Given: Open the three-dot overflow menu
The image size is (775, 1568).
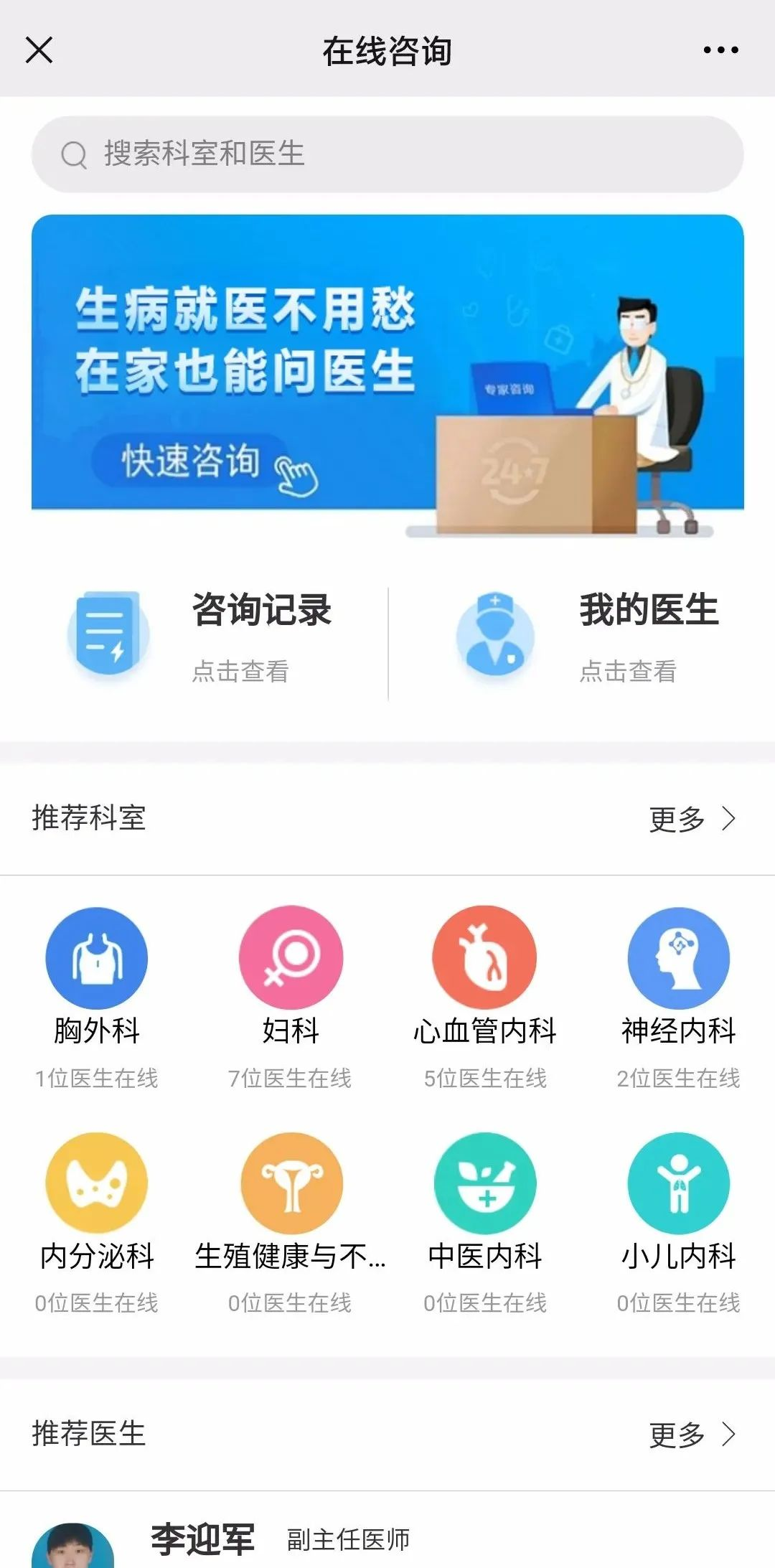Looking at the screenshot, I should click(720, 50).
